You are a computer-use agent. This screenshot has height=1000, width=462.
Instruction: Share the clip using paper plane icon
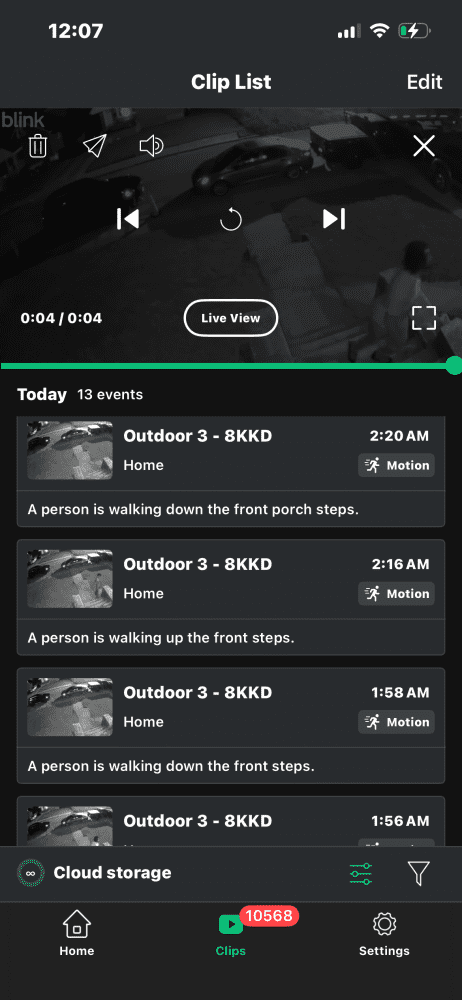[x=94, y=146]
